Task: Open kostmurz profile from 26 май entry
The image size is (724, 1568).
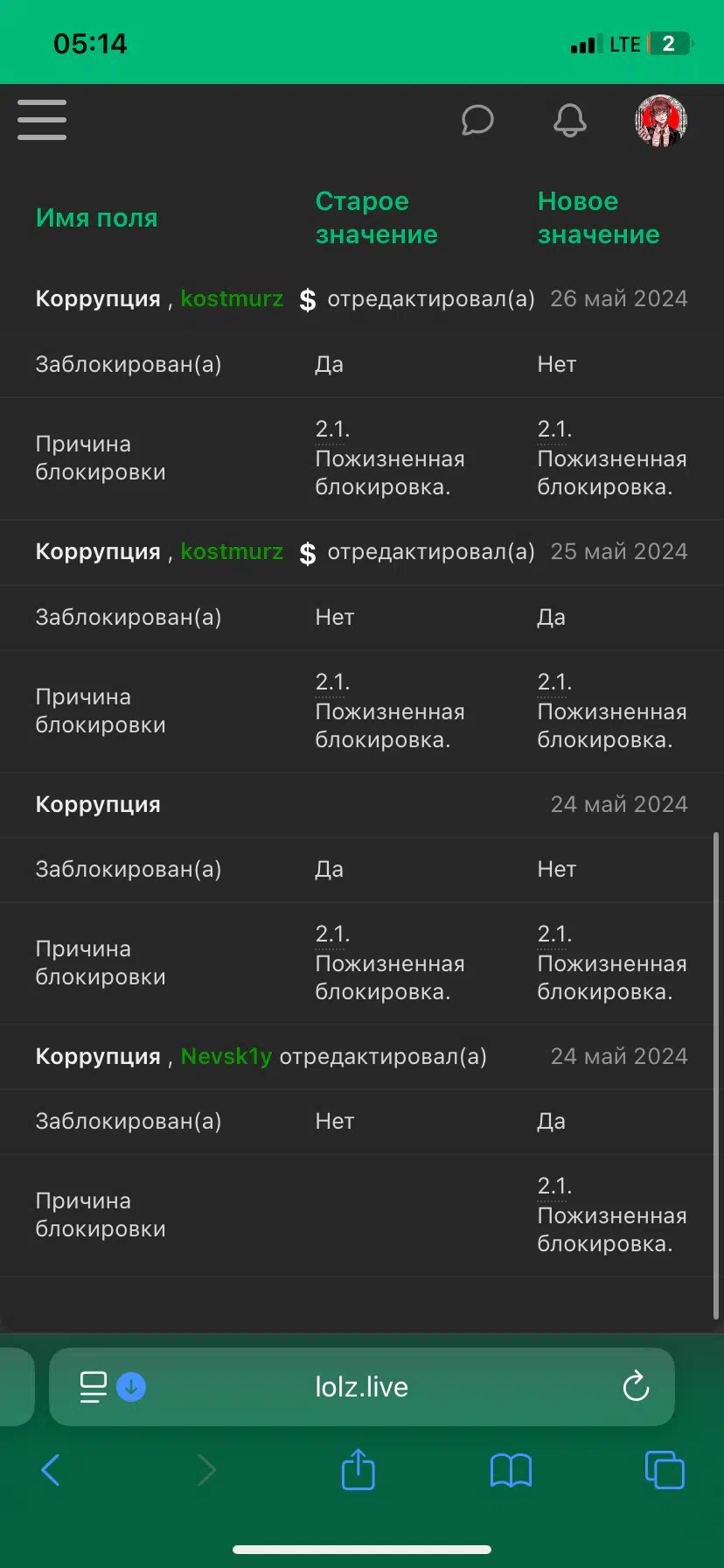Action: coord(232,298)
